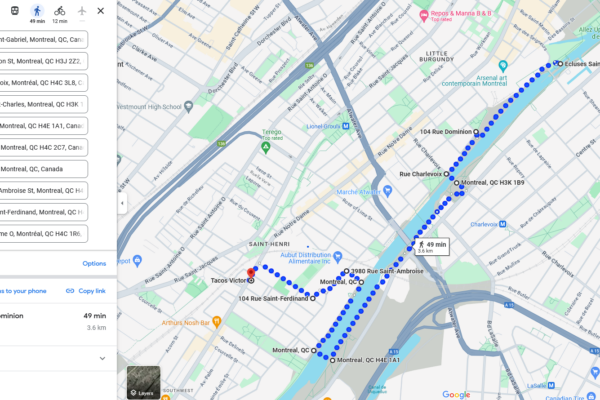Switch to cycling travel mode
This screenshot has width=600, height=400.
pyautogui.click(x=60, y=12)
